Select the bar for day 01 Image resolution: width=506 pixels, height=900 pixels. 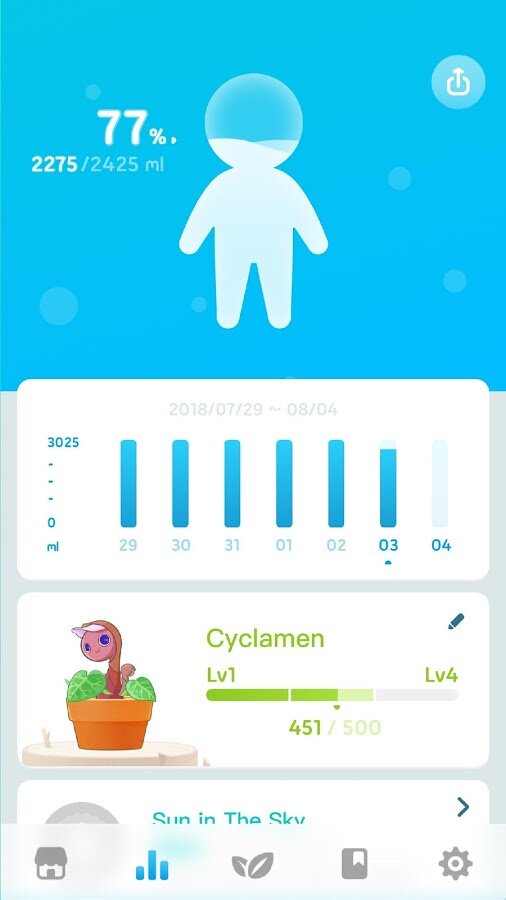pyautogui.click(x=284, y=483)
